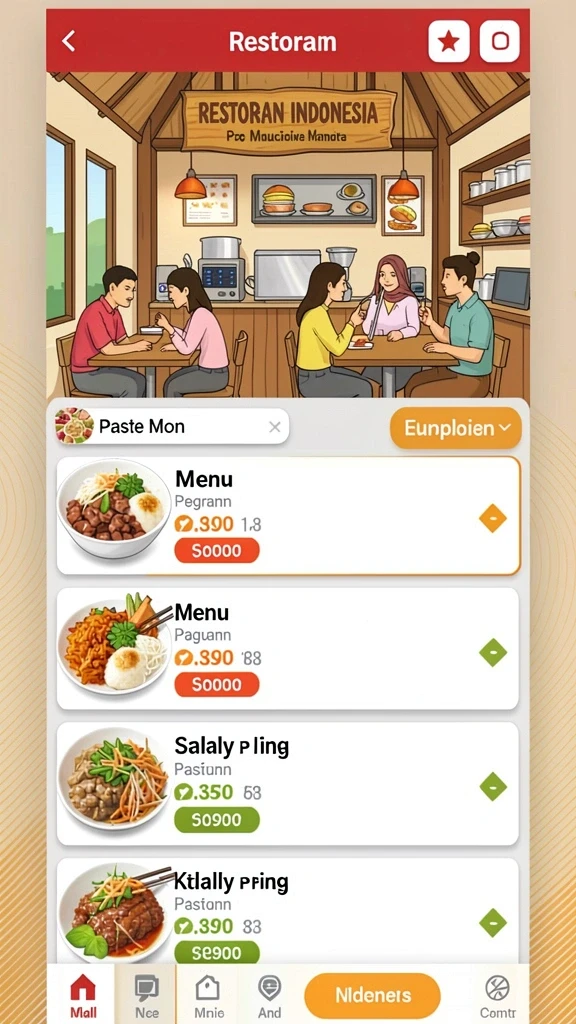Tap the green diamond on Menu Paguann
Screen dimensions: 576x1024
[x=492, y=652]
